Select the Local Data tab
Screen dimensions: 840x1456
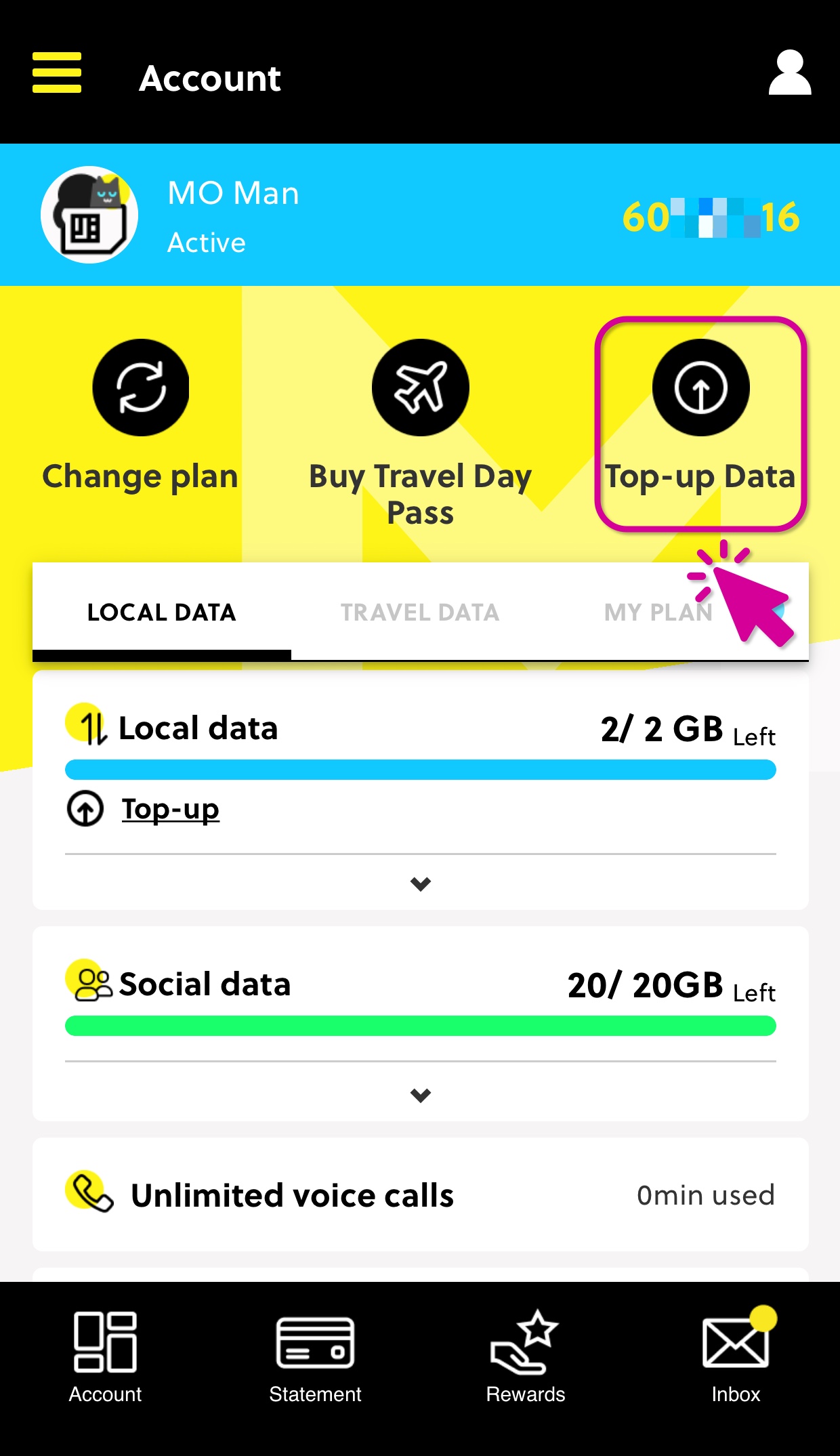[x=162, y=612]
